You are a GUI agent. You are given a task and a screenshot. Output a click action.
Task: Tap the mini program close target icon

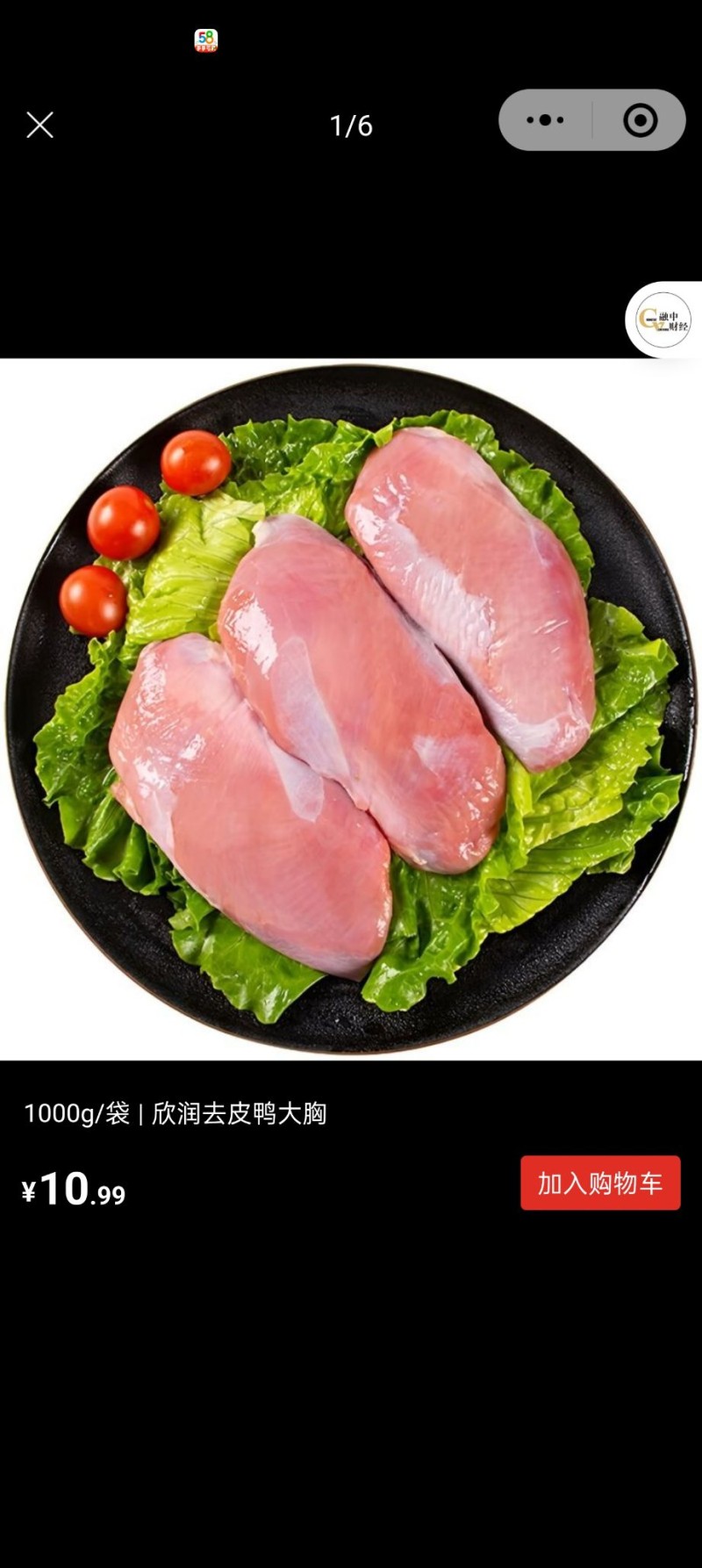[x=640, y=120]
